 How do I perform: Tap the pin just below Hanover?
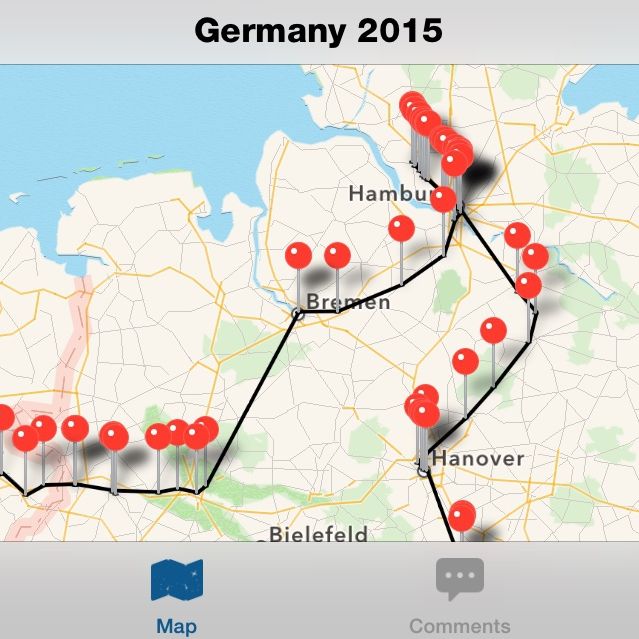461,516
